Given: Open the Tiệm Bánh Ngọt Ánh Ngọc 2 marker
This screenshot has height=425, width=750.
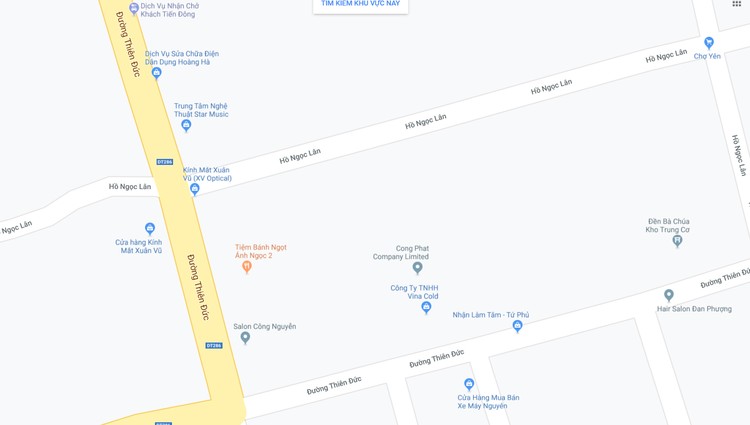Looking at the screenshot, I should pyautogui.click(x=246, y=267).
